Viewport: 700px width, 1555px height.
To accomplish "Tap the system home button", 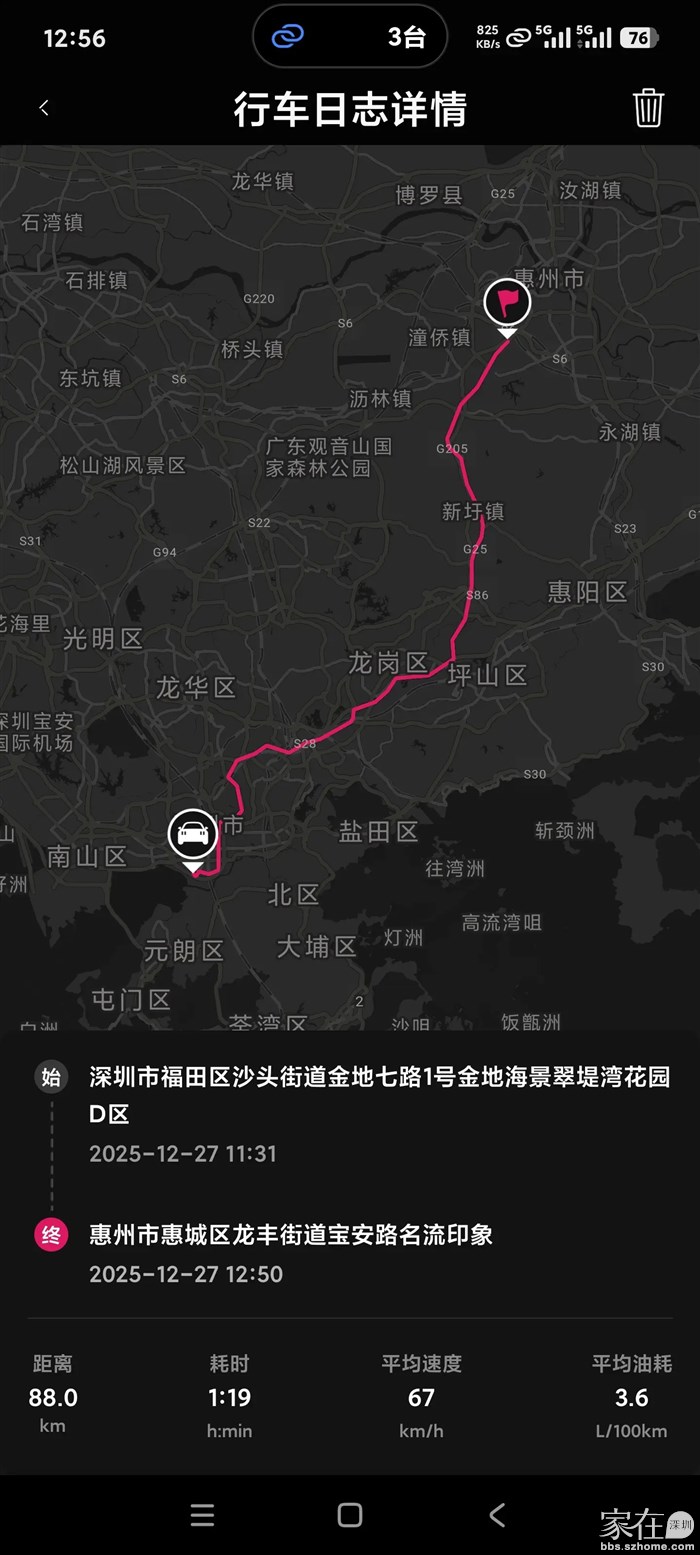I will coord(350,1515).
